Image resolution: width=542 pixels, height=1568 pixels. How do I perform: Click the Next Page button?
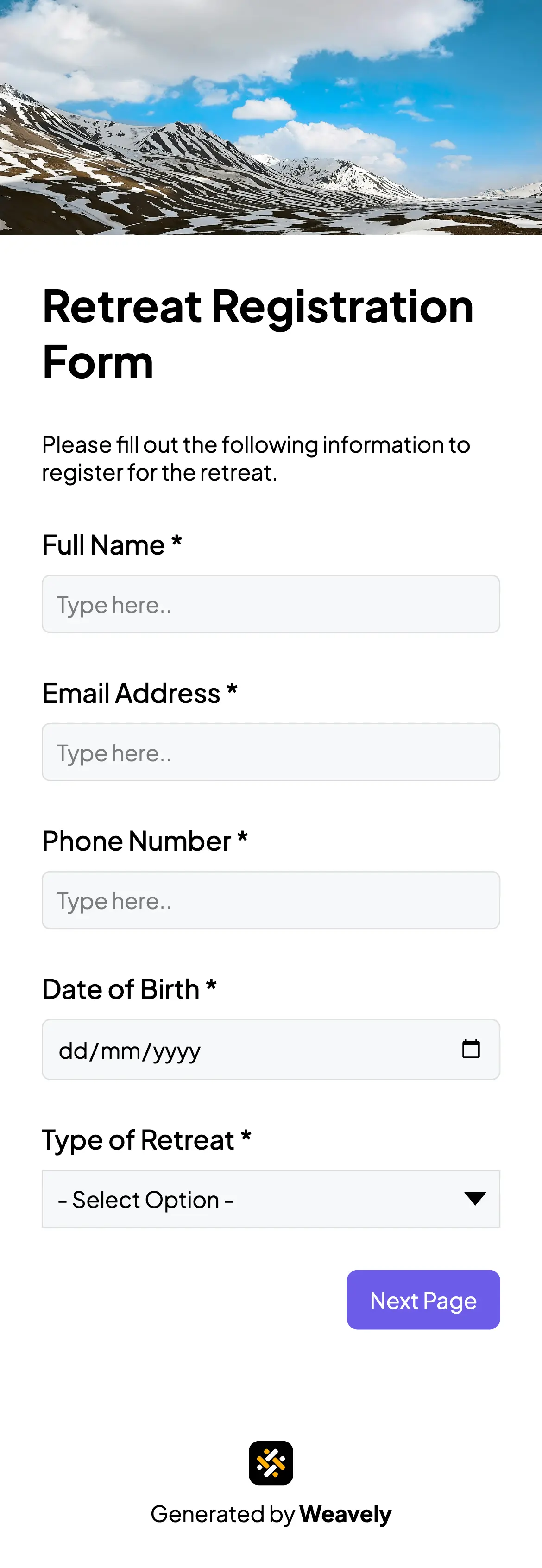[423, 1300]
